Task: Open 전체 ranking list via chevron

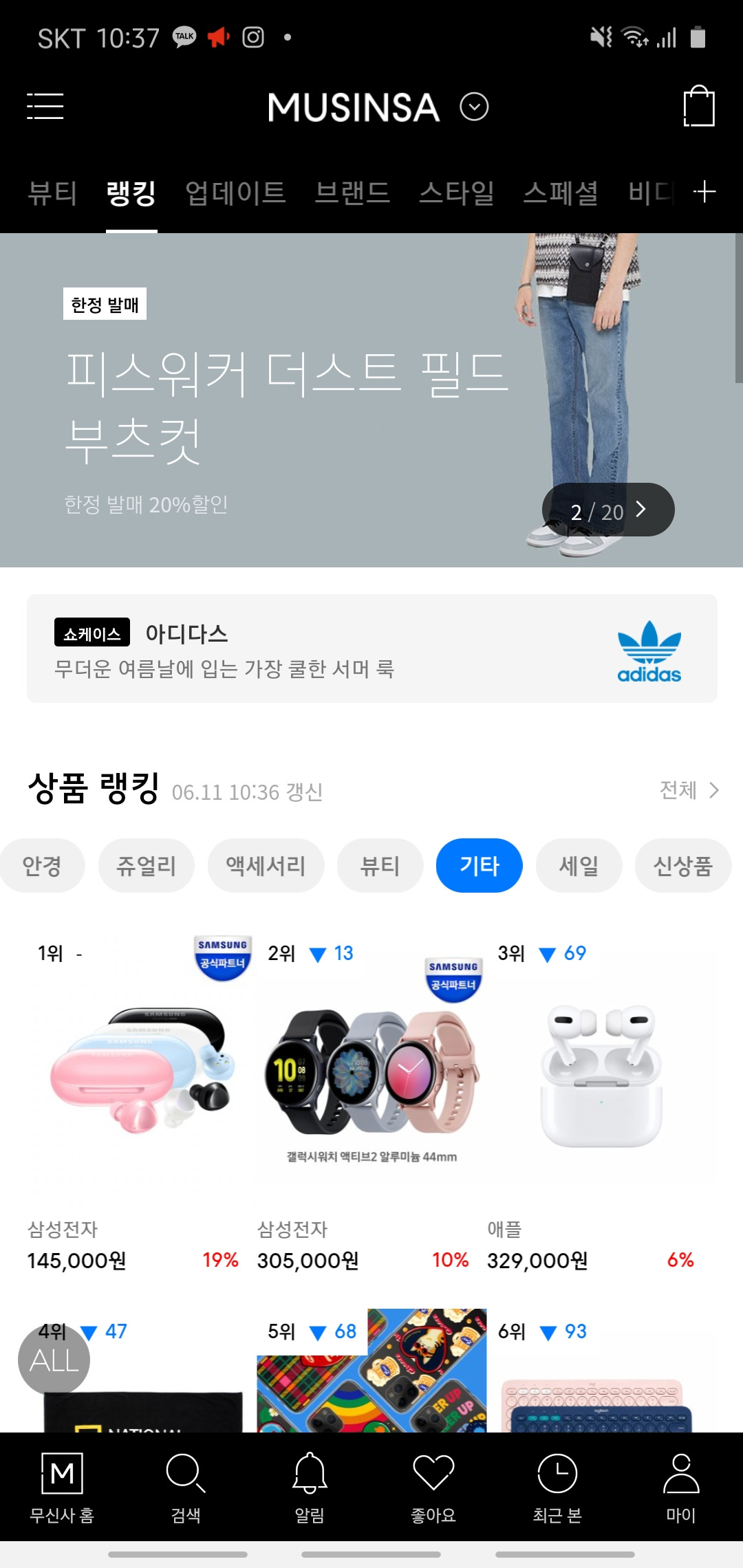Action: coord(689,791)
